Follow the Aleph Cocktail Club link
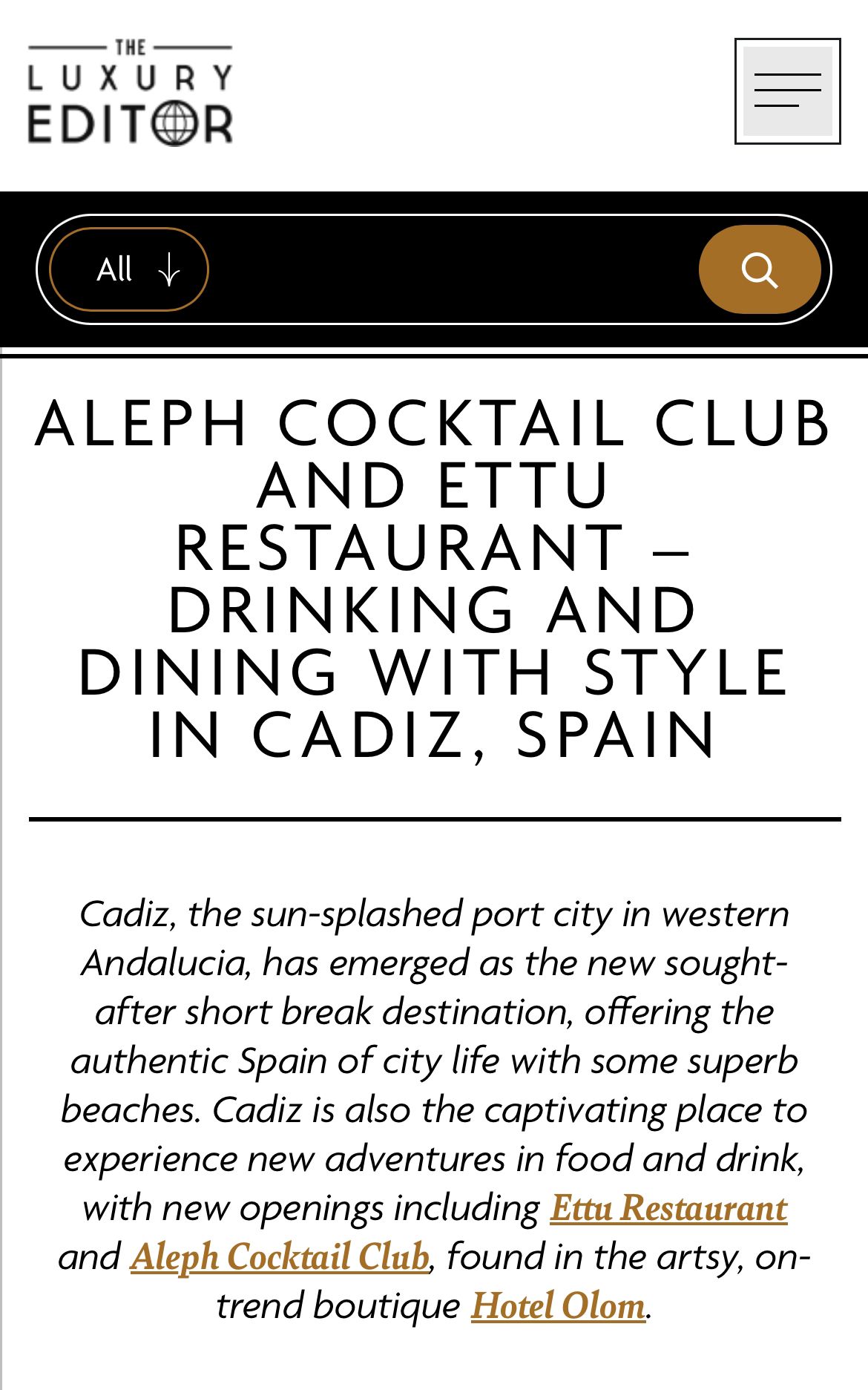This screenshot has width=868, height=1390. [x=280, y=1256]
